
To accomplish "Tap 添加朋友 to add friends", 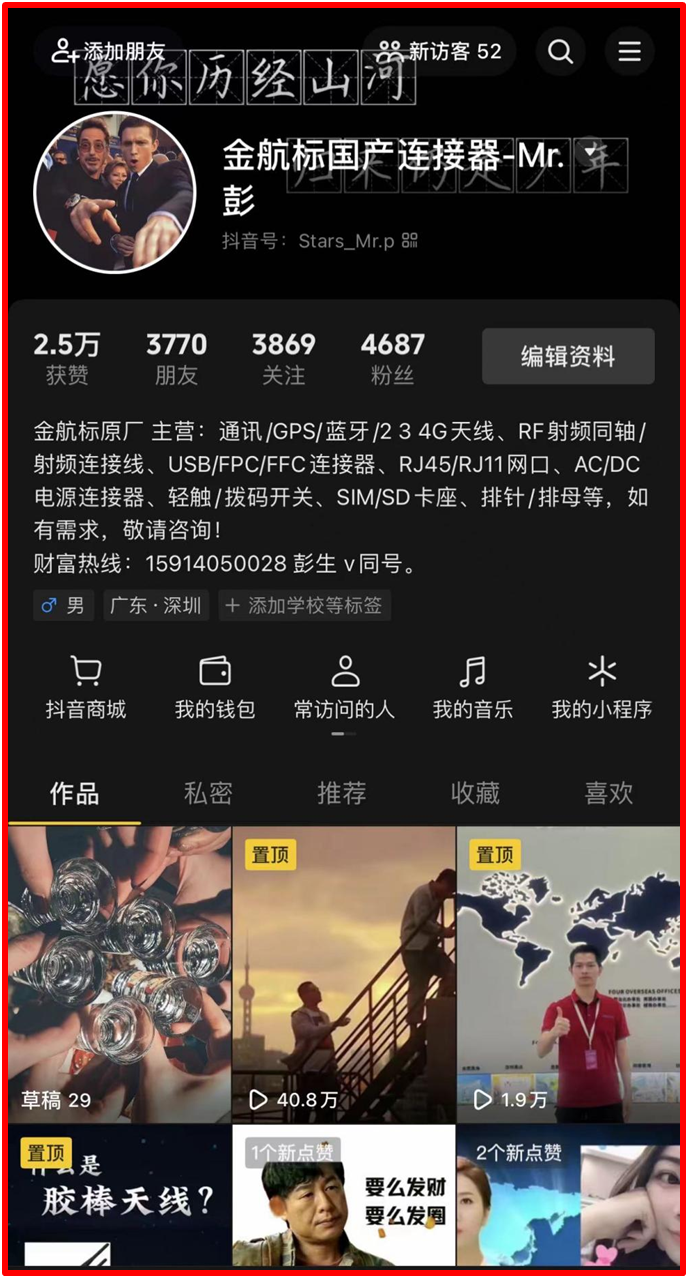I will coord(110,52).
